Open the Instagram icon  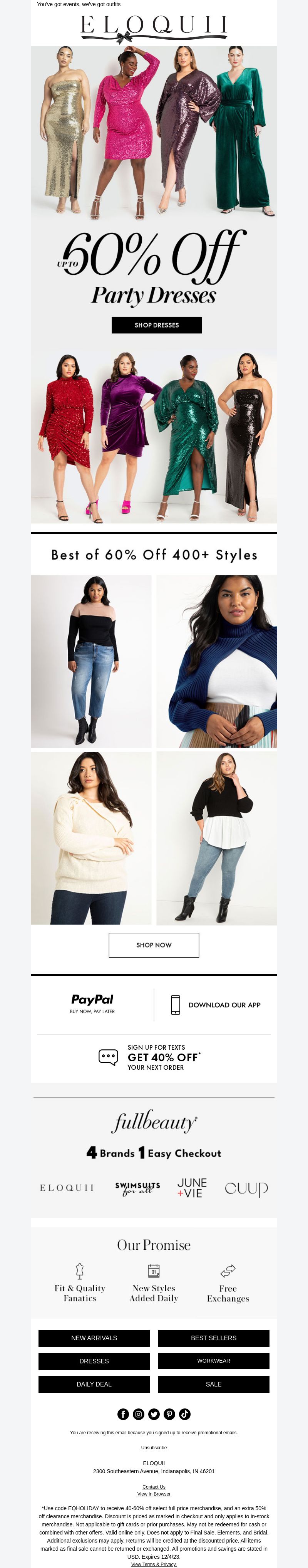tap(138, 1414)
